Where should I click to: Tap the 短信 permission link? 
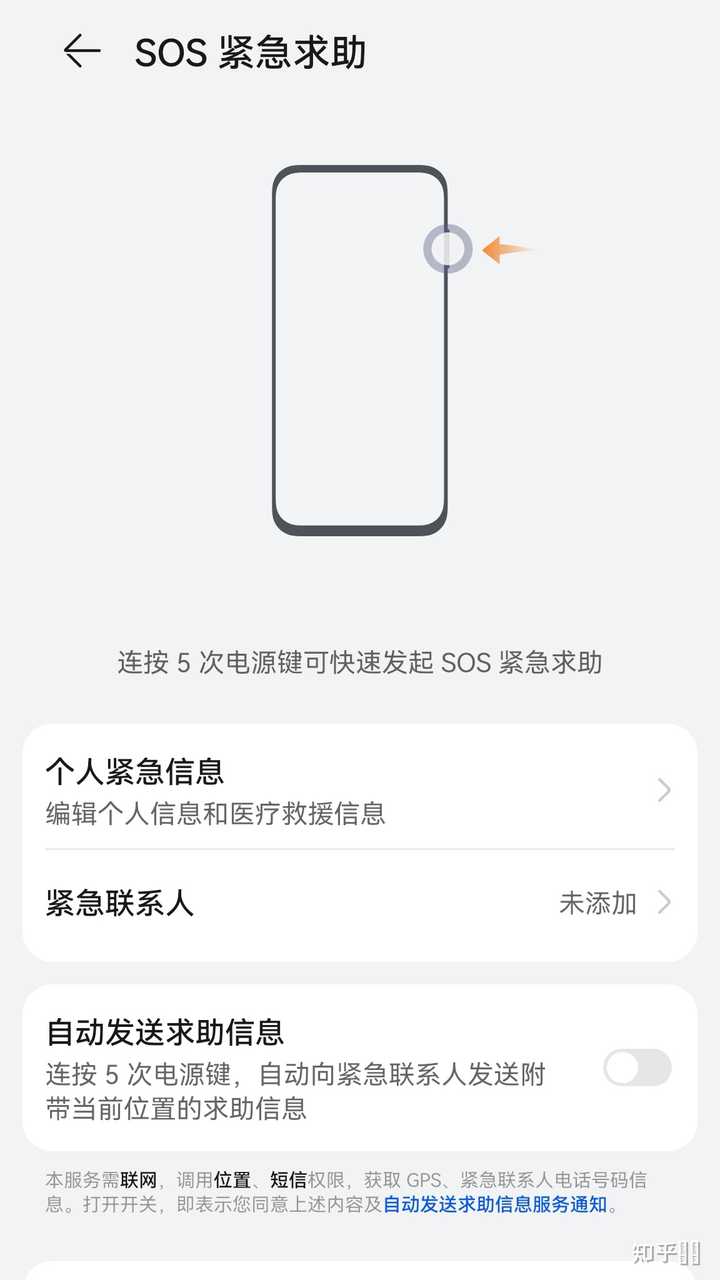click(x=291, y=1180)
